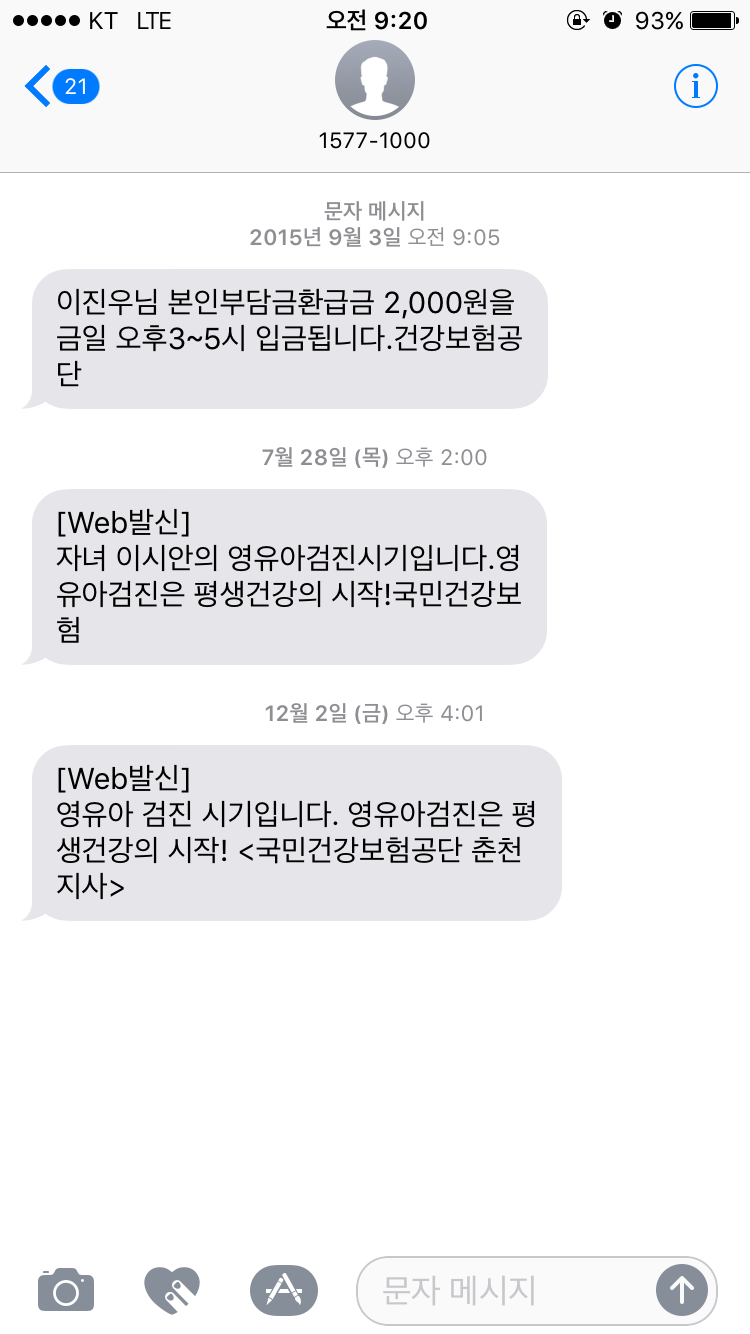Open the App Store apps drawer

click(284, 1290)
